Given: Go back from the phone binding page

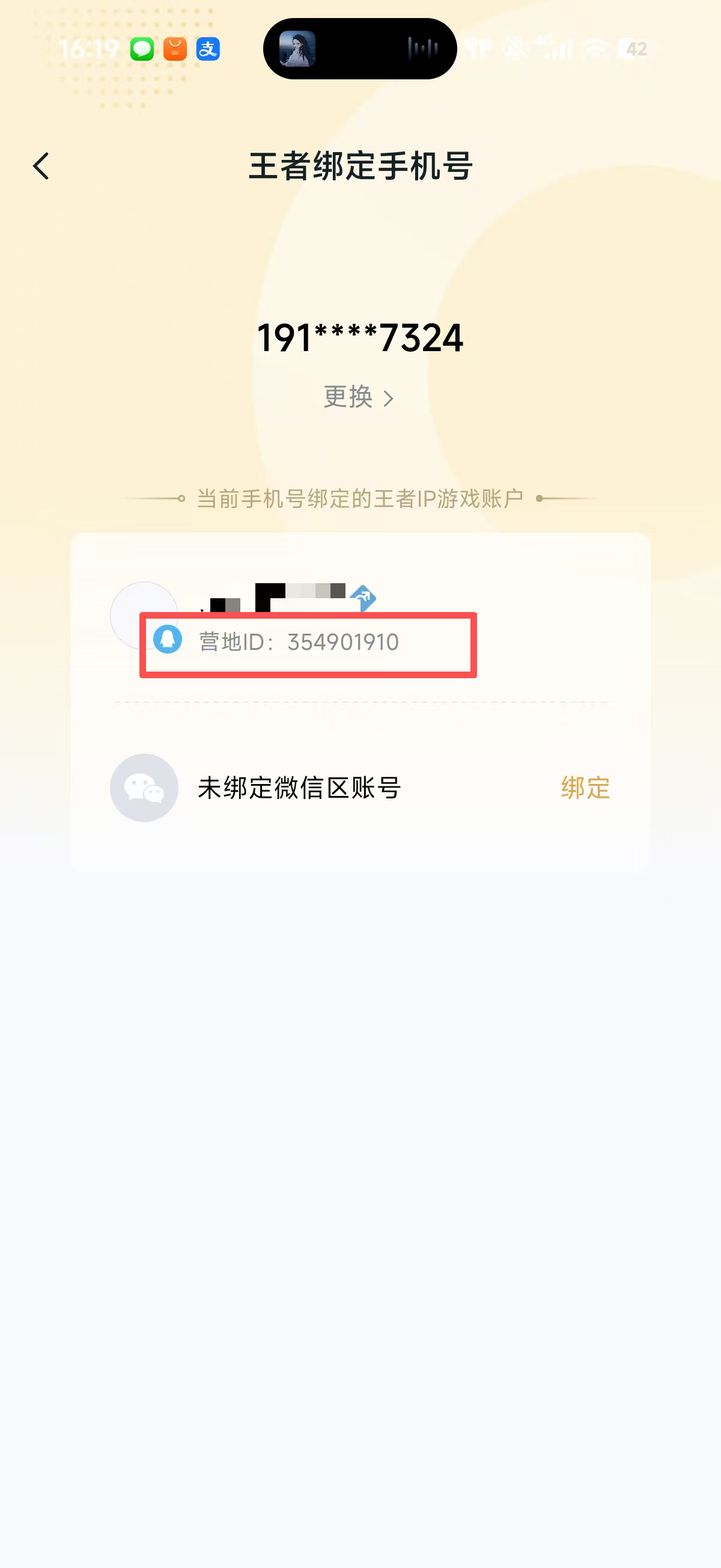Looking at the screenshot, I should point(41,166).
